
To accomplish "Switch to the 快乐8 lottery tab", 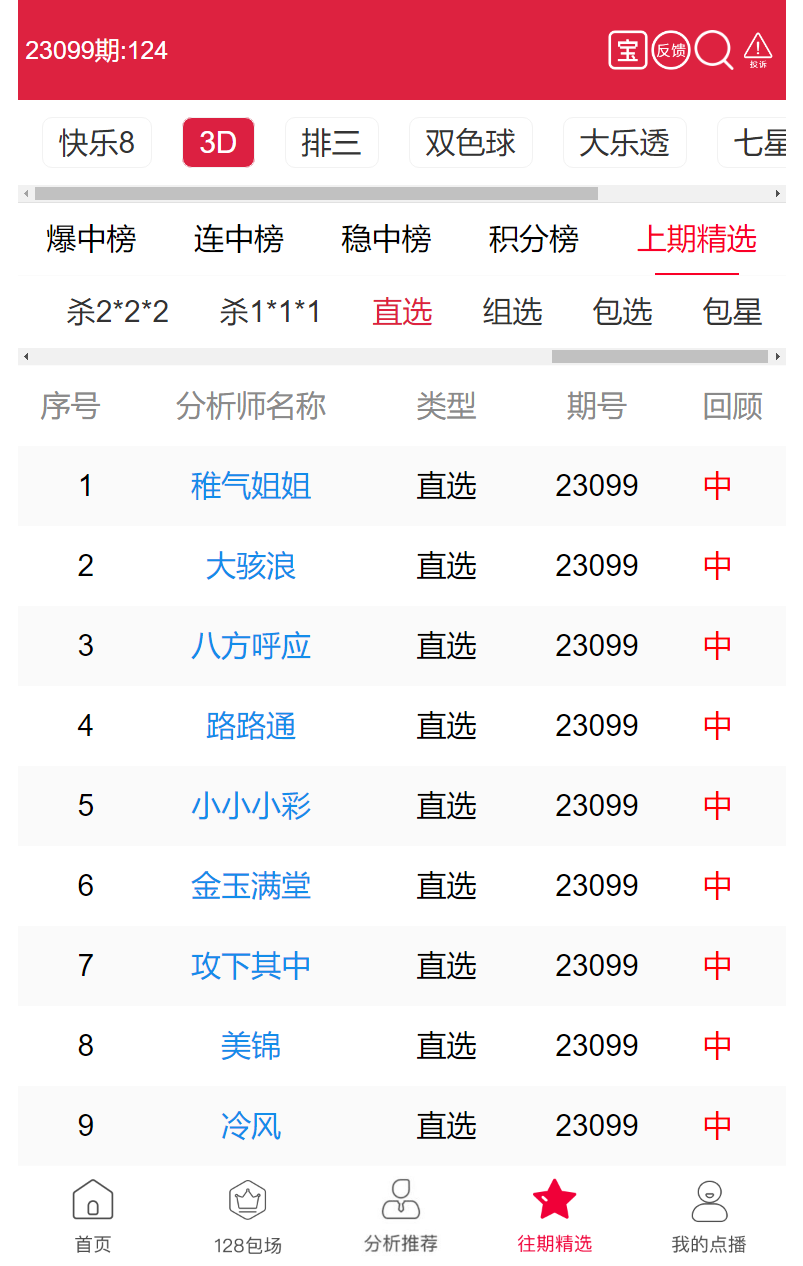I will [x=96, y=143].
